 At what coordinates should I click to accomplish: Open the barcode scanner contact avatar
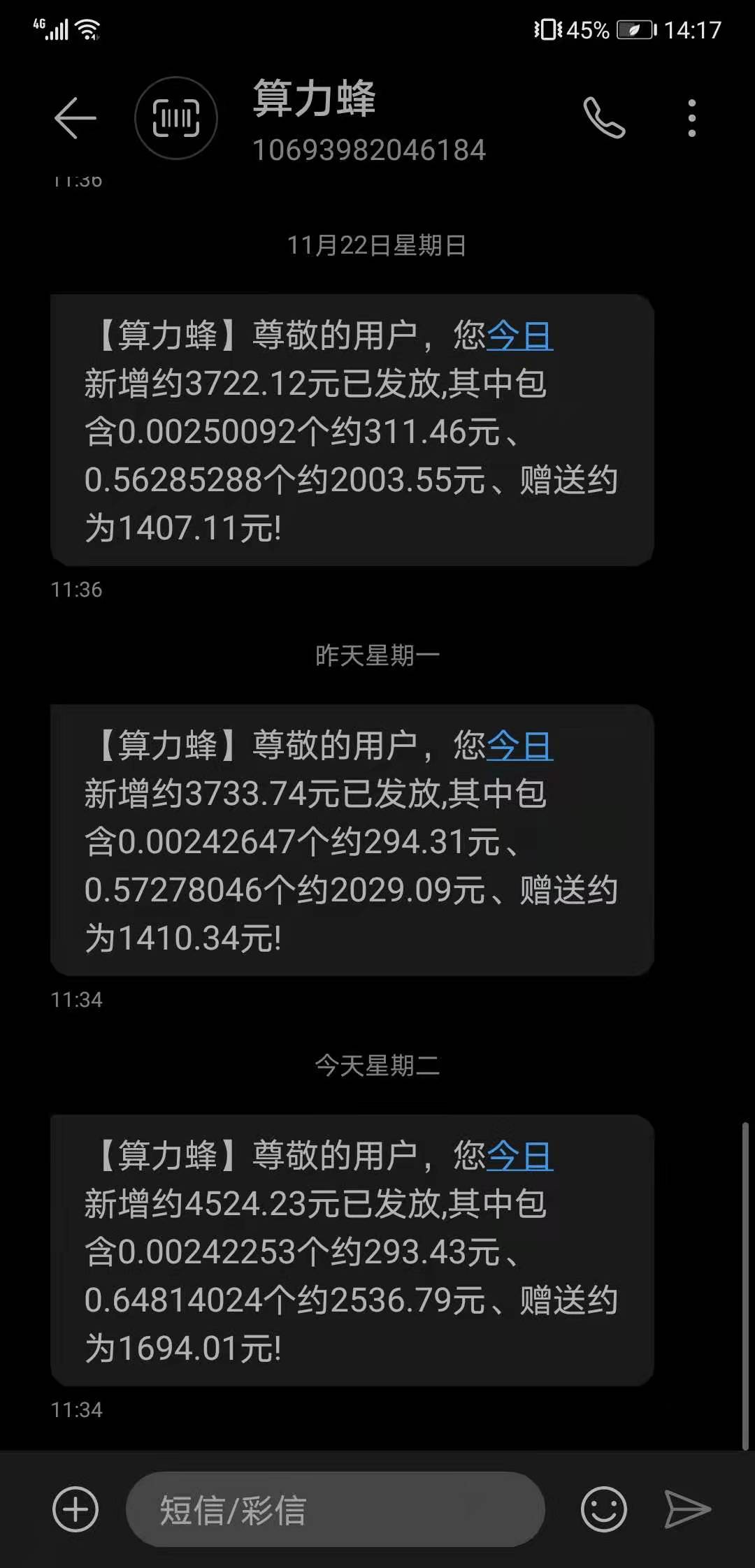coord(176,117)
